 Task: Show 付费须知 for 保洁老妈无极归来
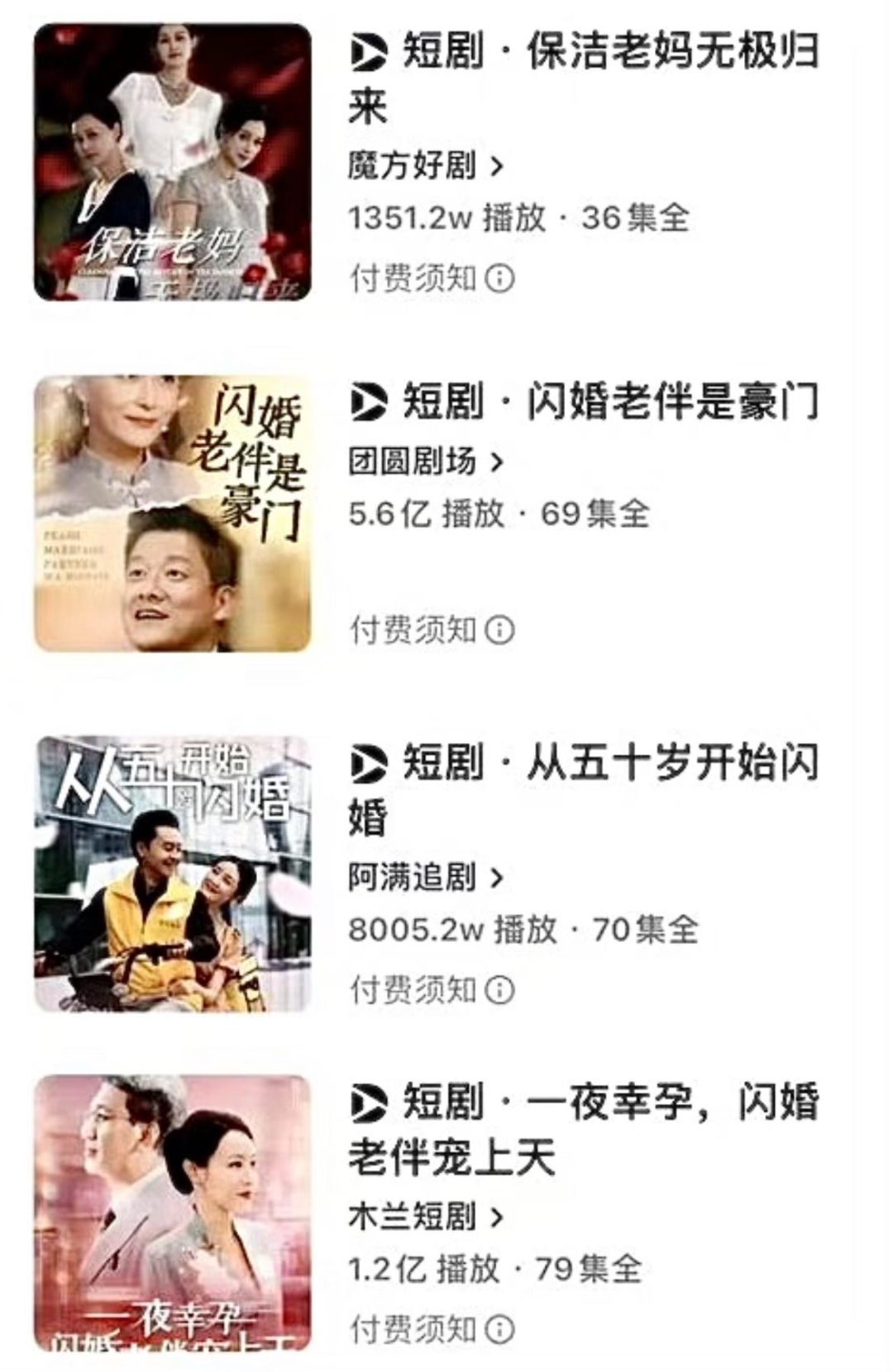pyautogui.click(x=432, y=279)
